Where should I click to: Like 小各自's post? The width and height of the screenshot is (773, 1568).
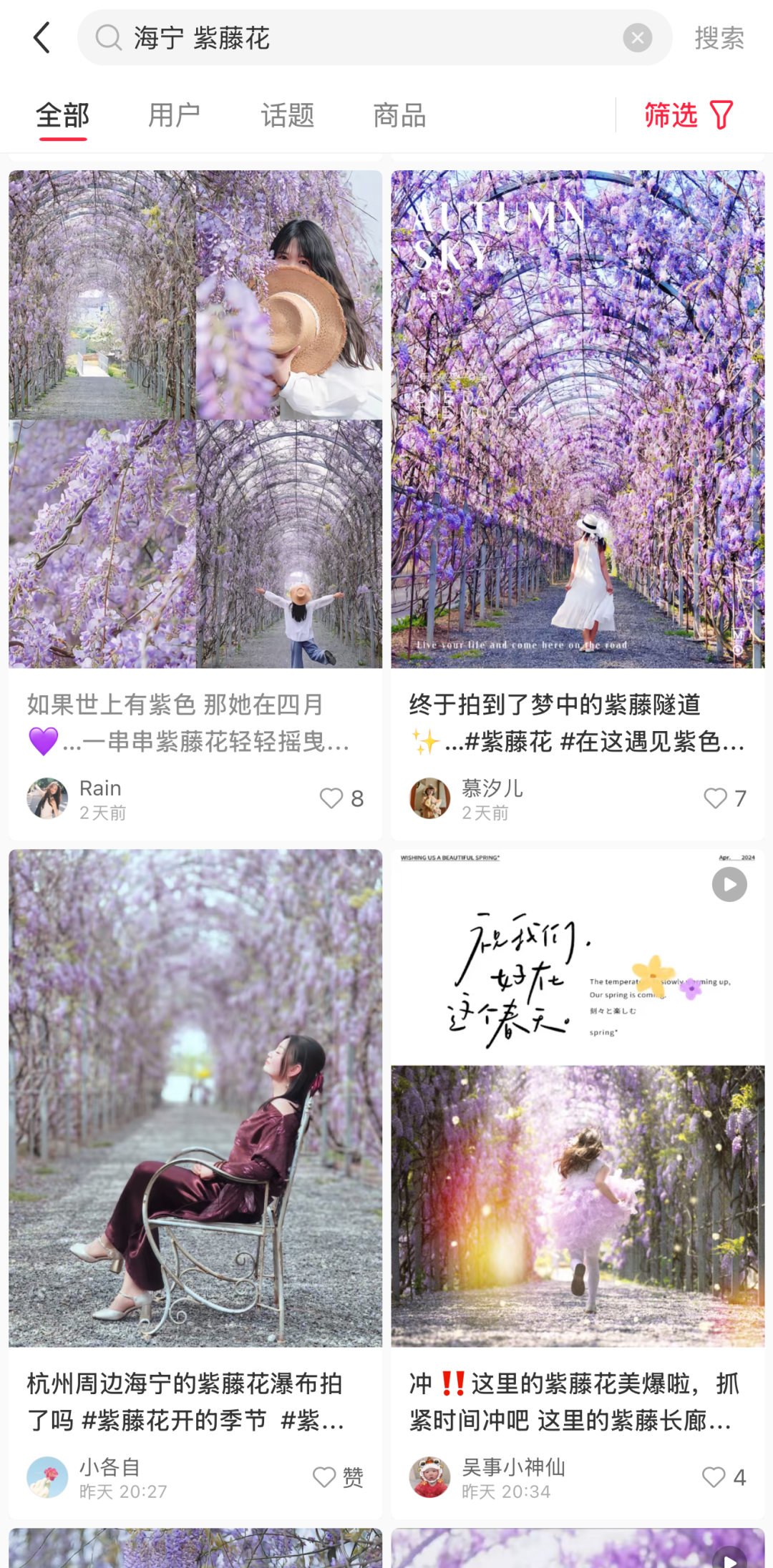pyautogui.click(x=325, y=1477)
